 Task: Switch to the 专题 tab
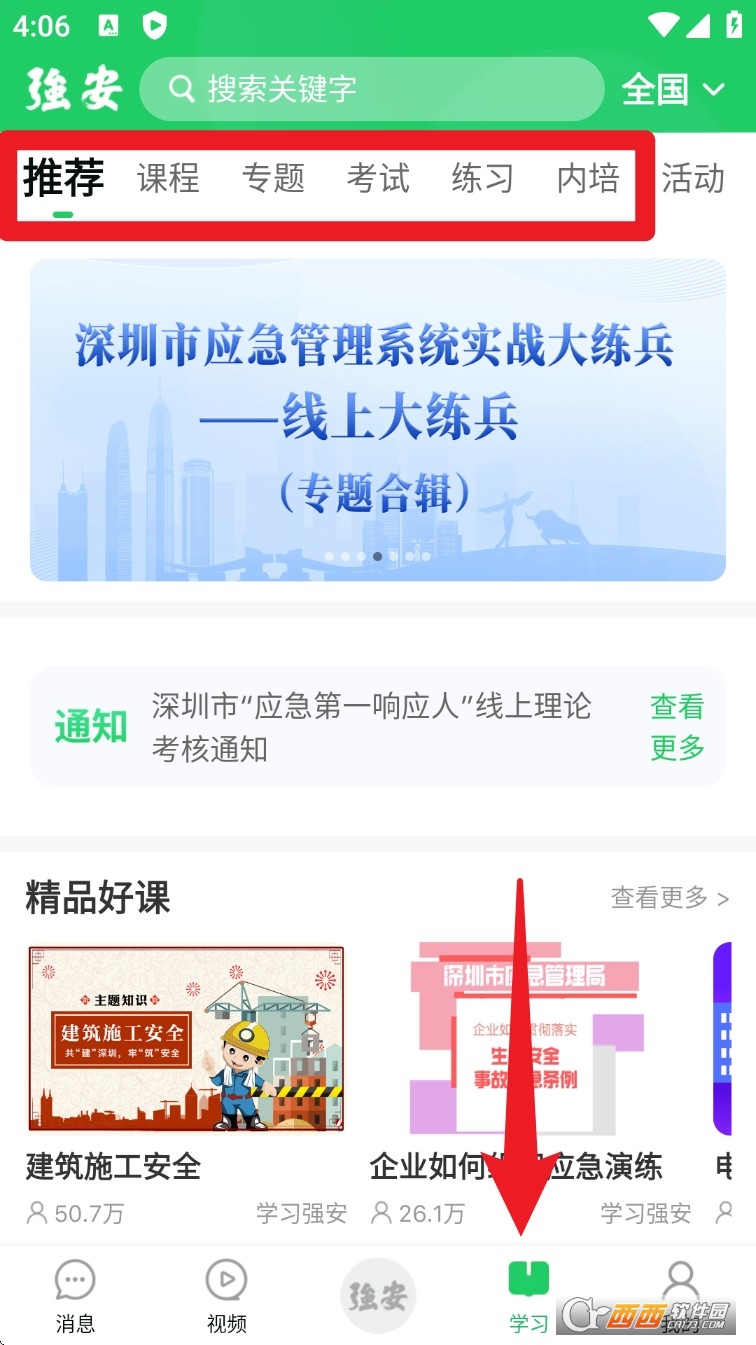click(x=273, y=179)
